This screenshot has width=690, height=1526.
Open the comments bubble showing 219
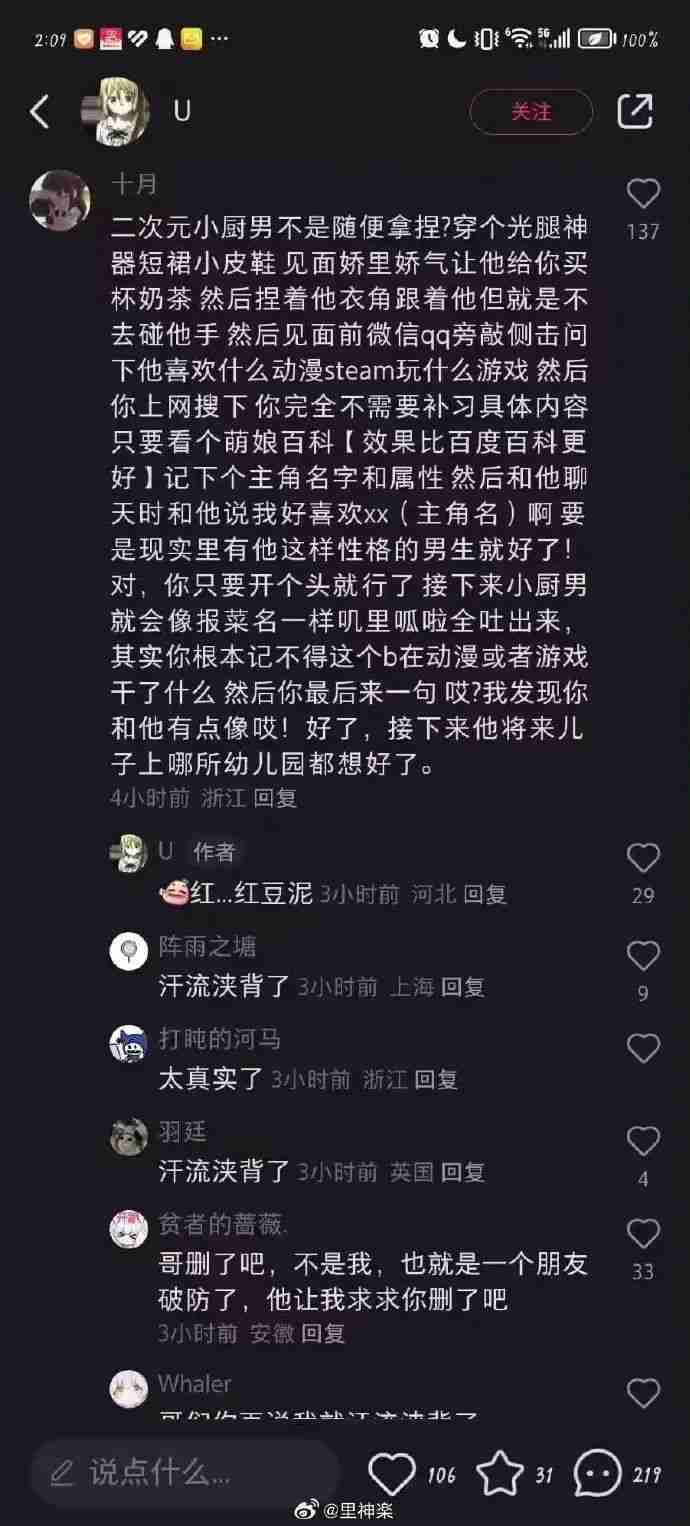click(597, 1474)
